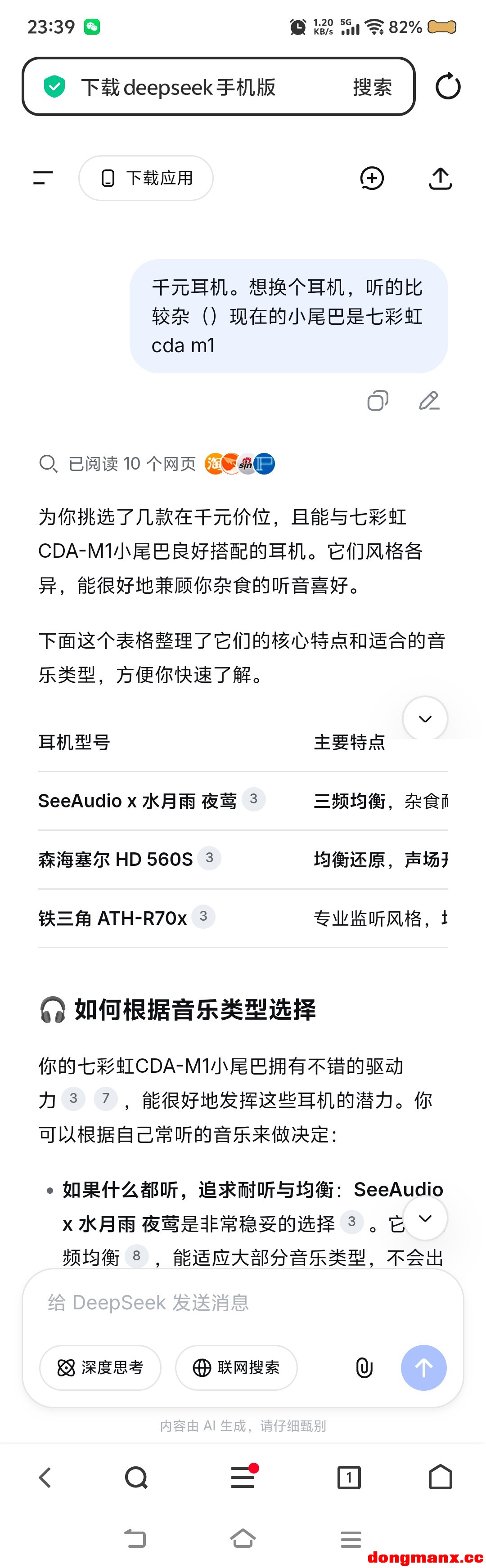Go back with the system back button
The height and width of the screenshot is (1568, 486).
coord(135,1538)
